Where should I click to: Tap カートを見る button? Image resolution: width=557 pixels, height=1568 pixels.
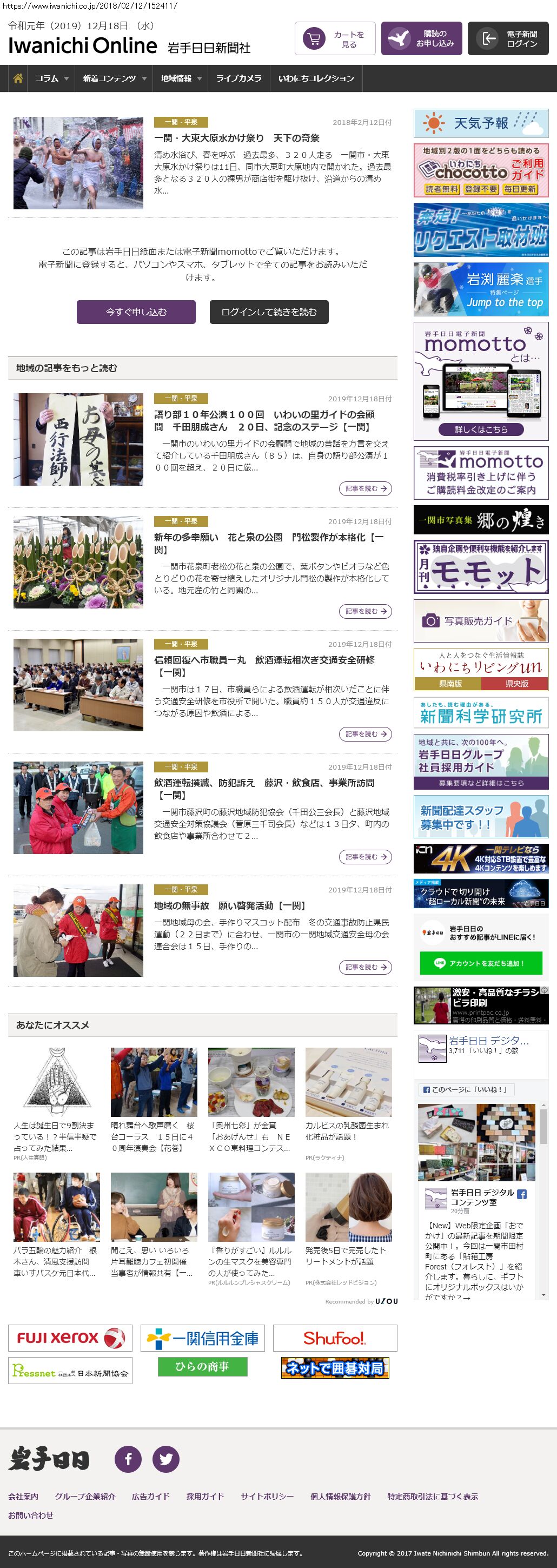tap(335, 39)
